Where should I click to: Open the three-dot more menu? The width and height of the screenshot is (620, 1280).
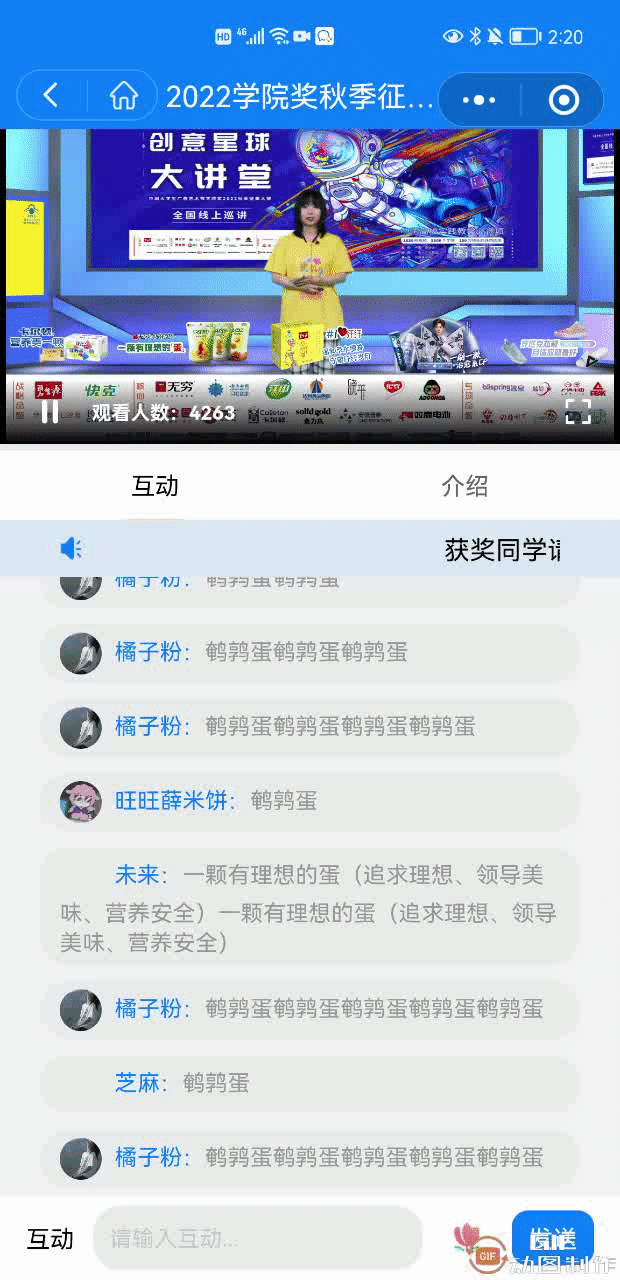[x=479, y=99]
